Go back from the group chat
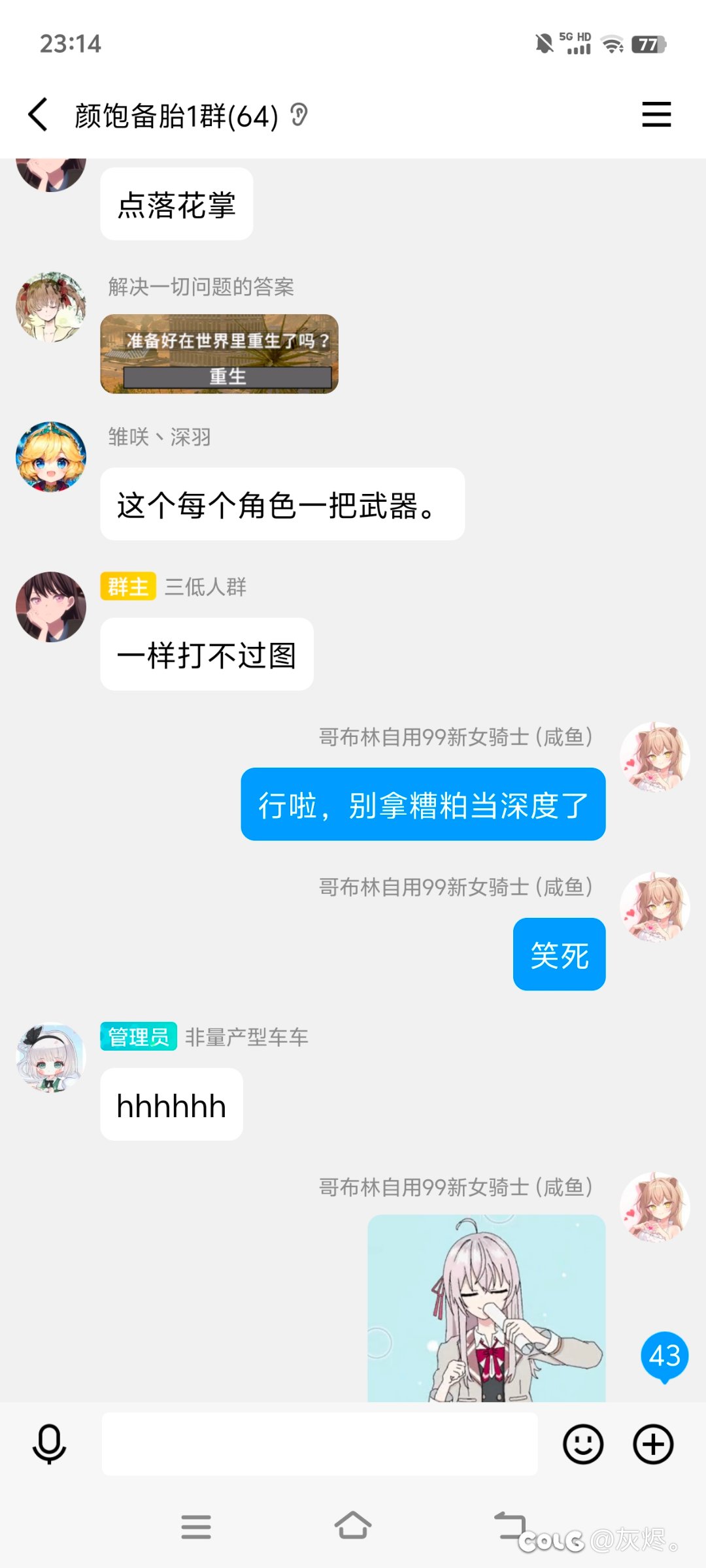706x1568 pixels. 38,115
